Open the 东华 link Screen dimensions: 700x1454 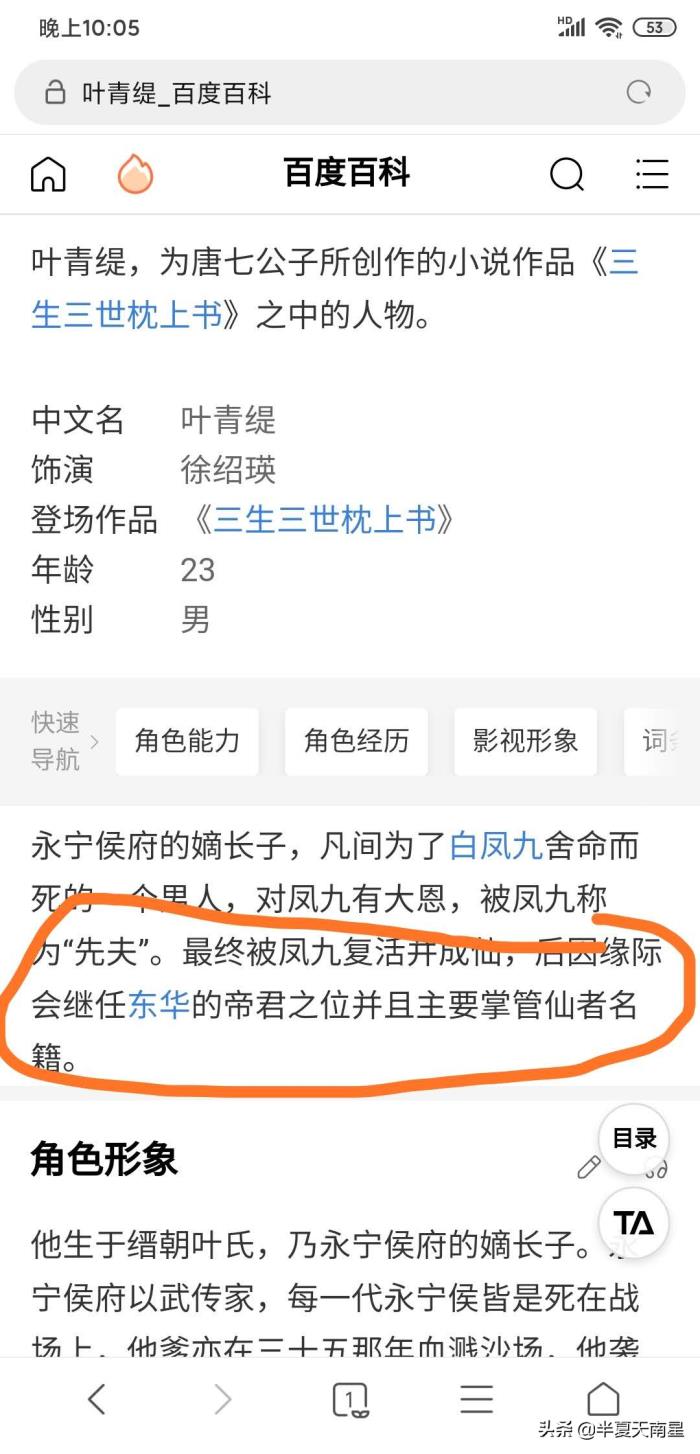click(x=159, y=1004)
